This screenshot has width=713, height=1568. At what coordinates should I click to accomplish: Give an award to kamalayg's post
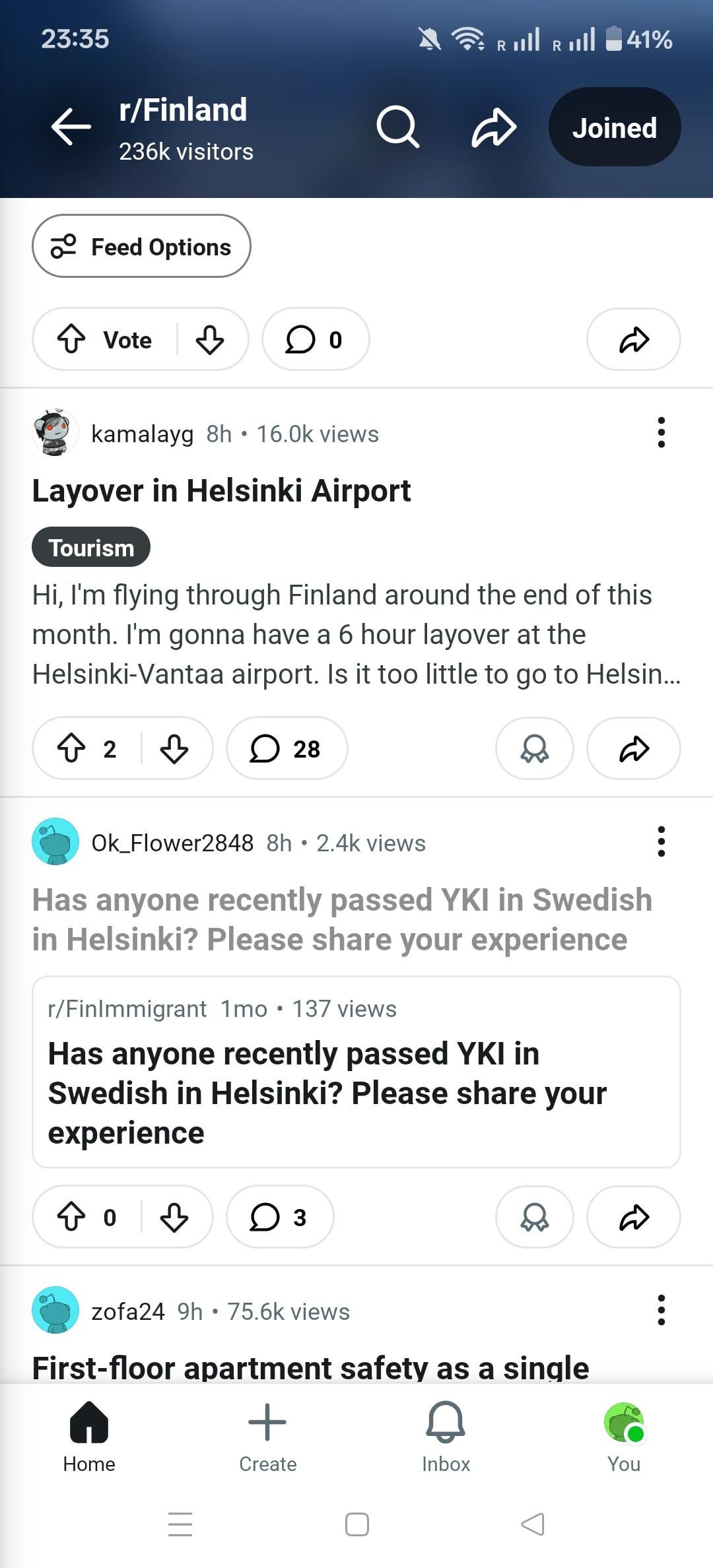tap(534, 748)
